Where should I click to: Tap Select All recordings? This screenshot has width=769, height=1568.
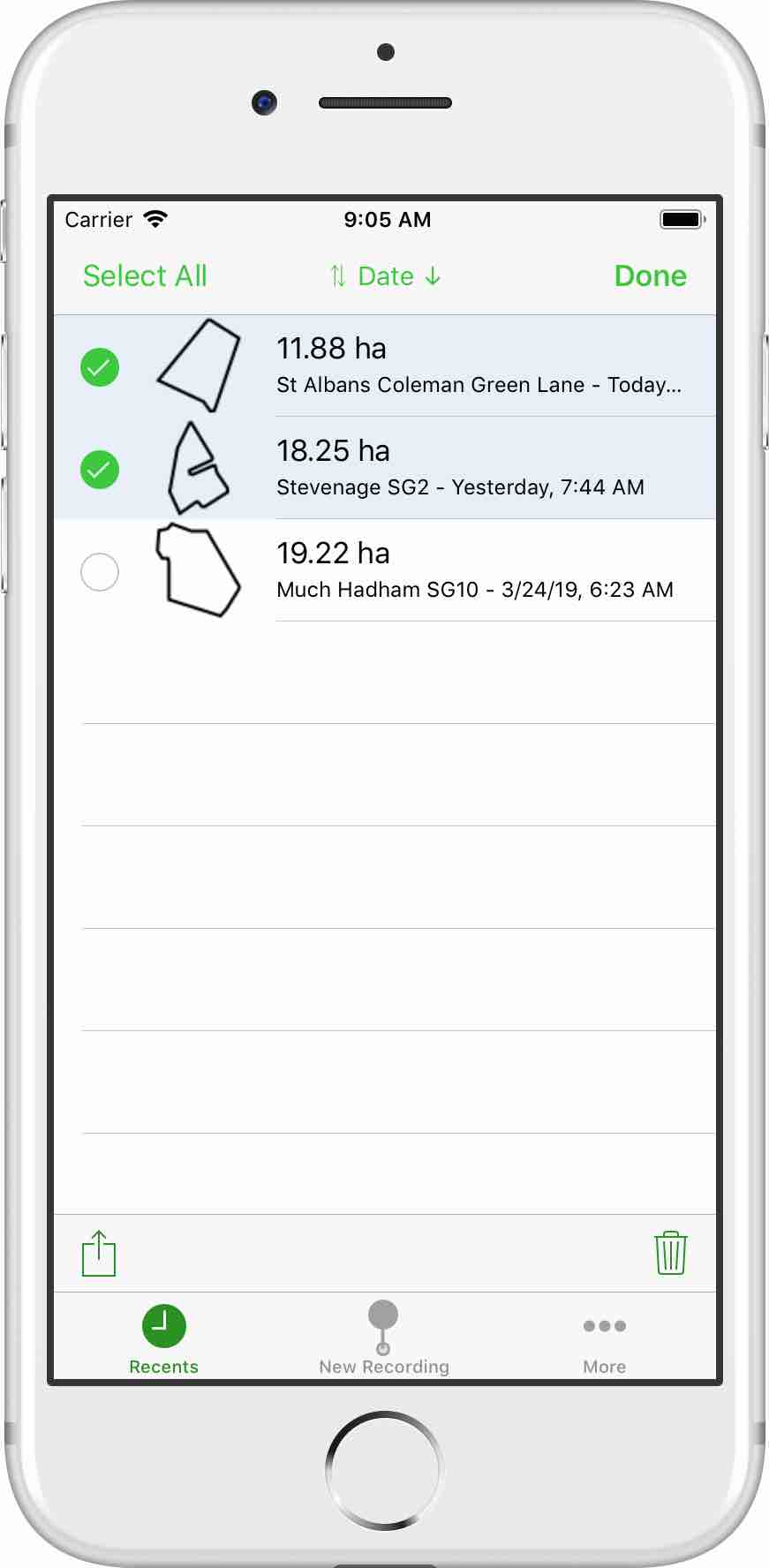click(145, 276)
